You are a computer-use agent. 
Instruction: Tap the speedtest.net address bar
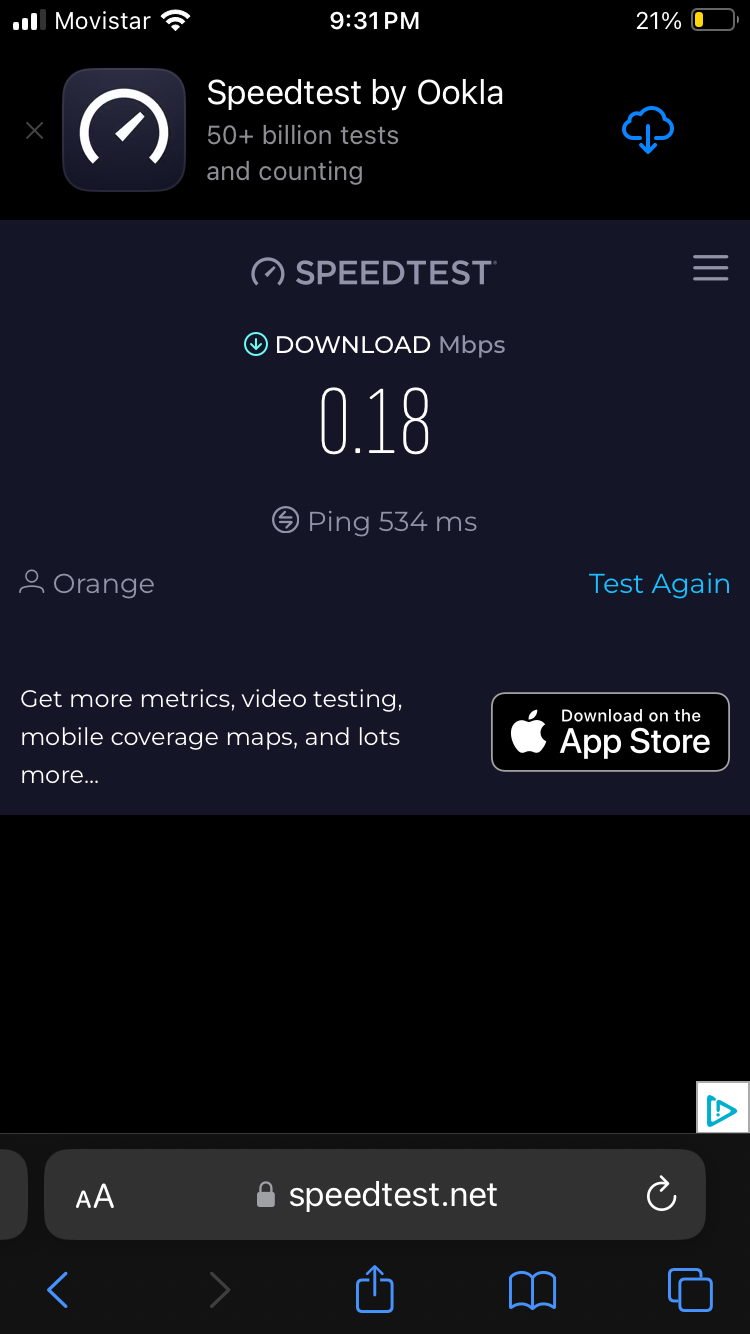pyautogui.click(x=375, y=1195)
